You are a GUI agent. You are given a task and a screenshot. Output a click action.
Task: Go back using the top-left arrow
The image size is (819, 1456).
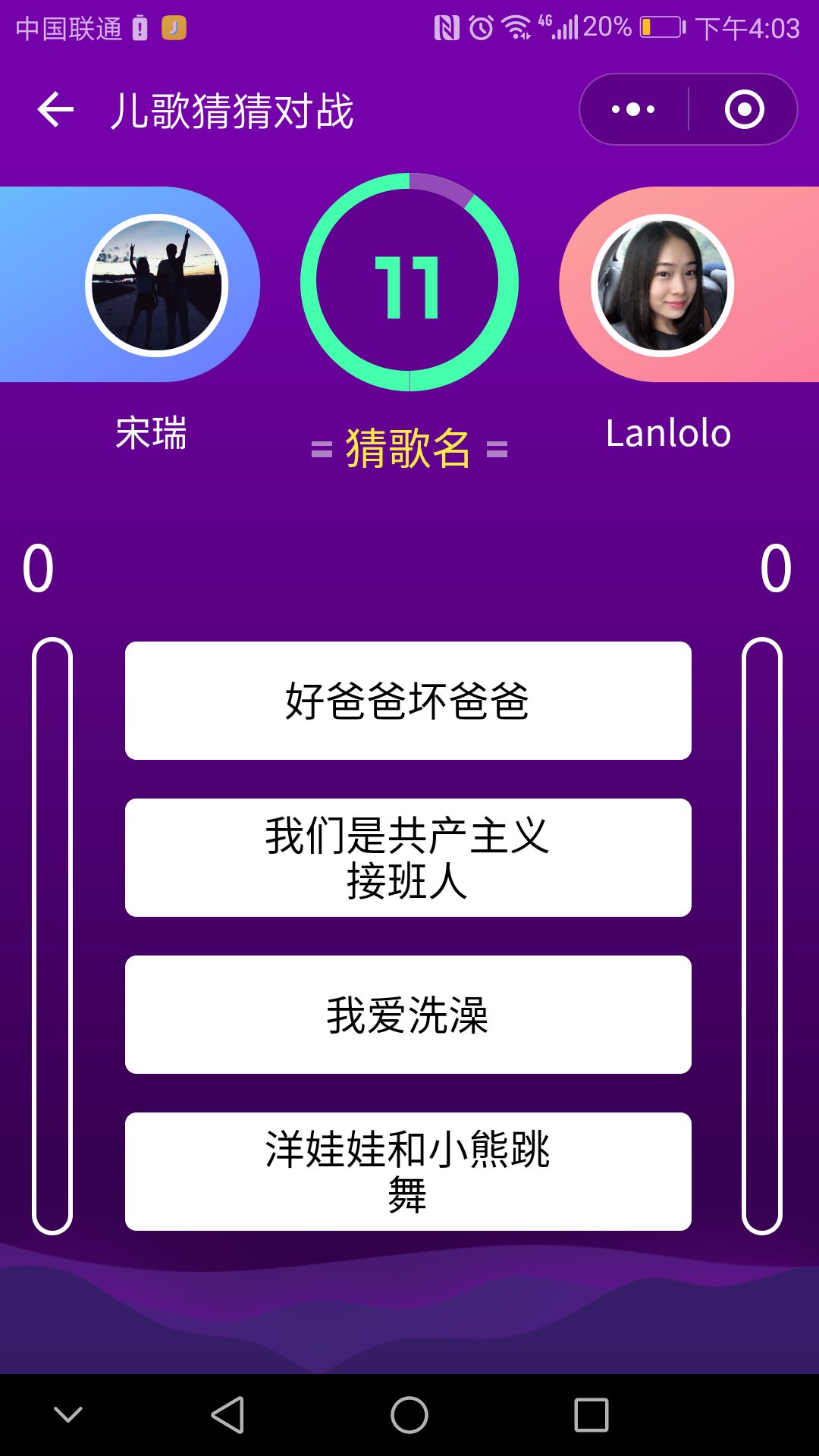click(55, 110)
